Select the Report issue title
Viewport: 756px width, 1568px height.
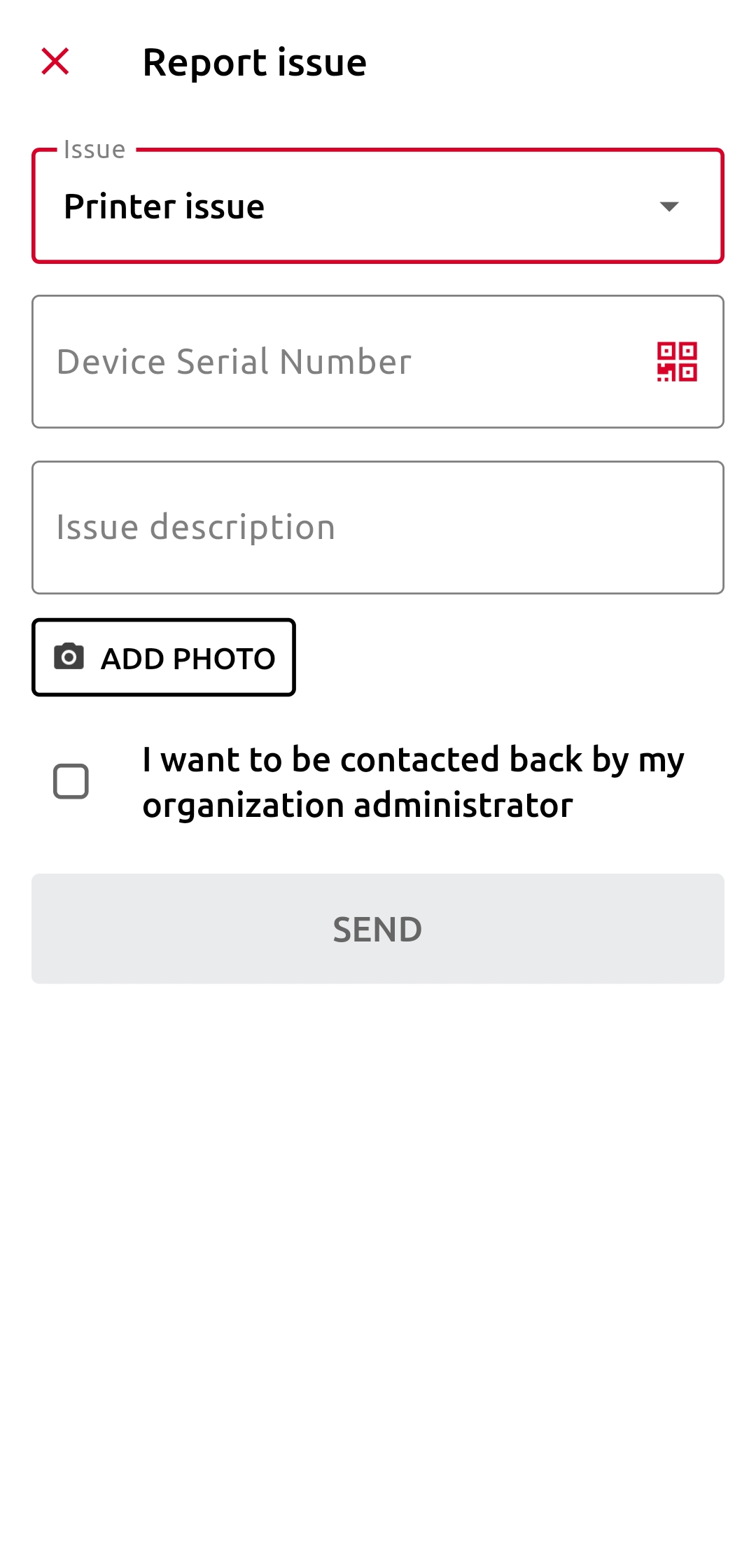tap(254, 62)
